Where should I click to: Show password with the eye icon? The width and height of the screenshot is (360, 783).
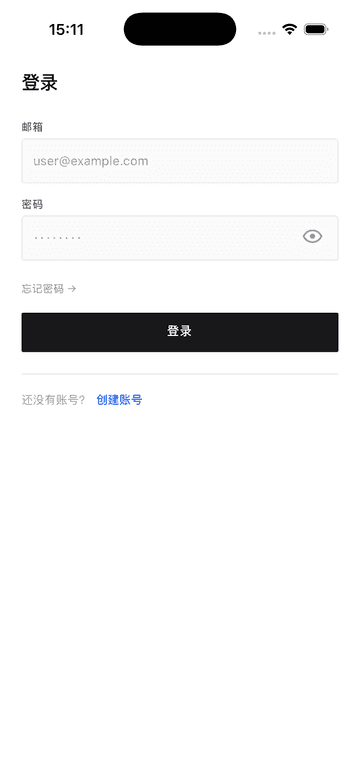(312, 237)
